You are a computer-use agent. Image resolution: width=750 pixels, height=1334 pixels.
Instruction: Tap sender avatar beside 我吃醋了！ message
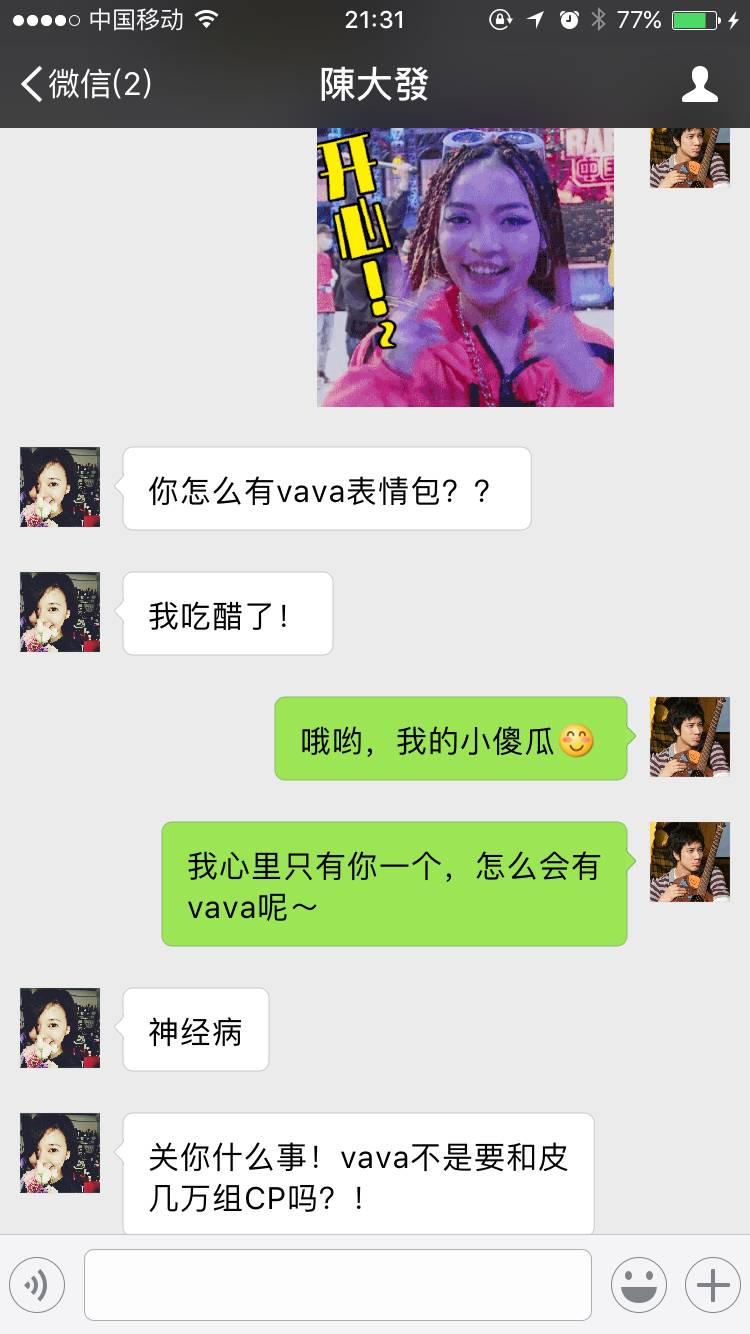click(x=60, y=612)
